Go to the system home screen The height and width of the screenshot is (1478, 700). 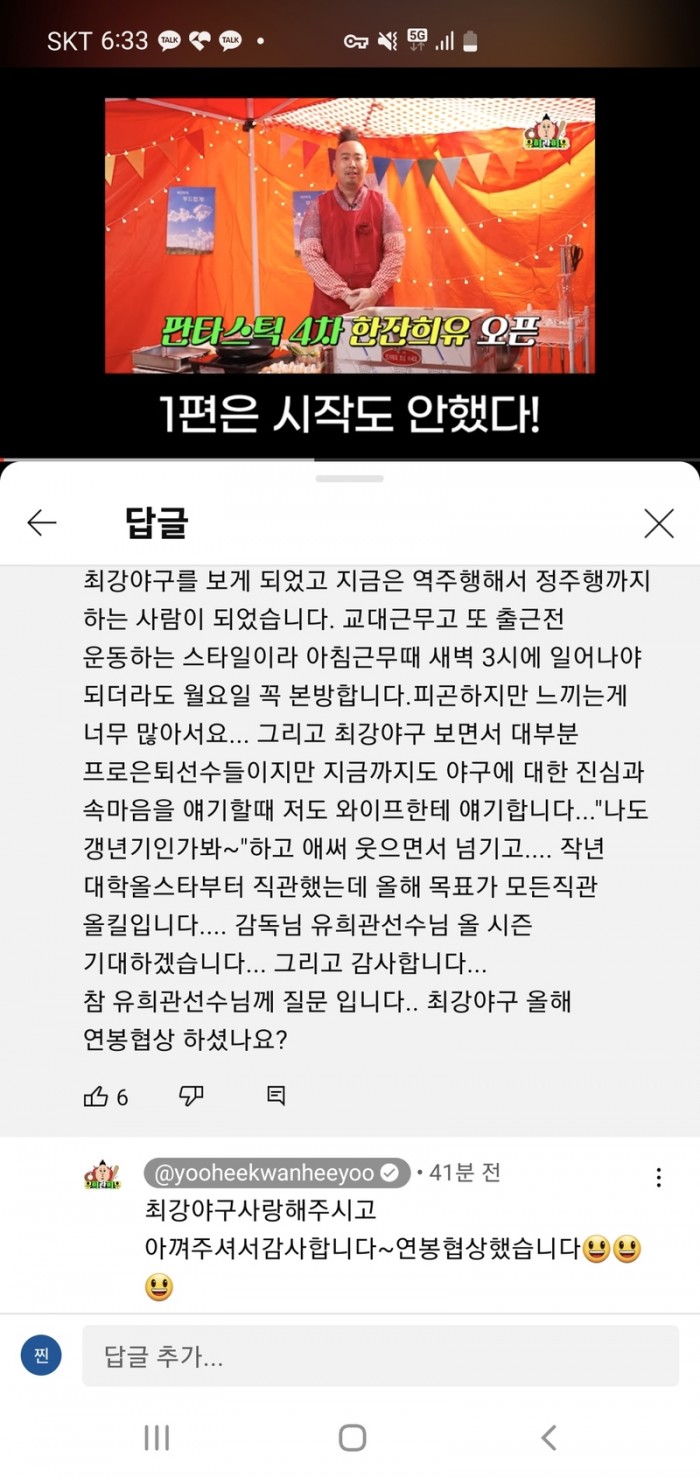pos(352,1438)
